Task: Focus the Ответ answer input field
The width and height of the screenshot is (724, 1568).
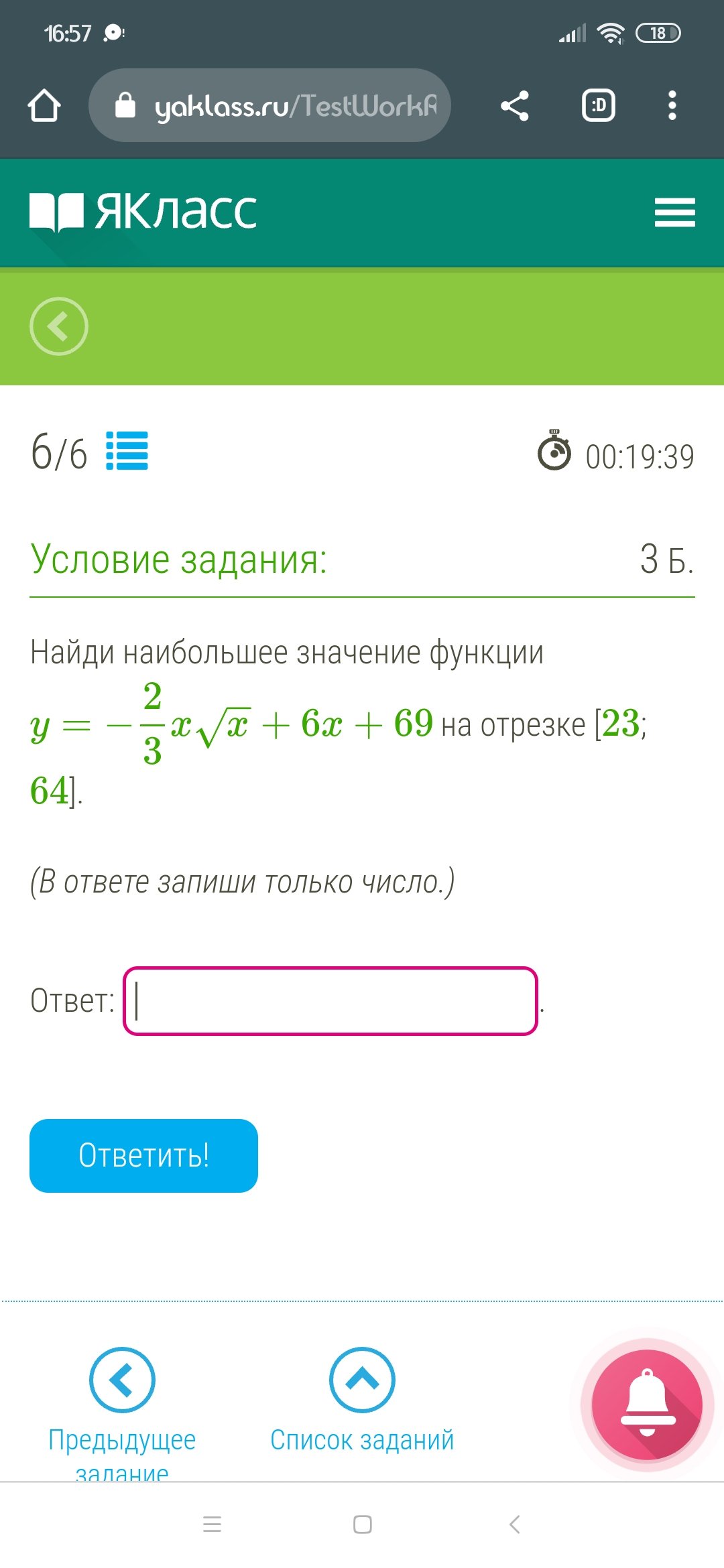Action: click(330, 1001)
